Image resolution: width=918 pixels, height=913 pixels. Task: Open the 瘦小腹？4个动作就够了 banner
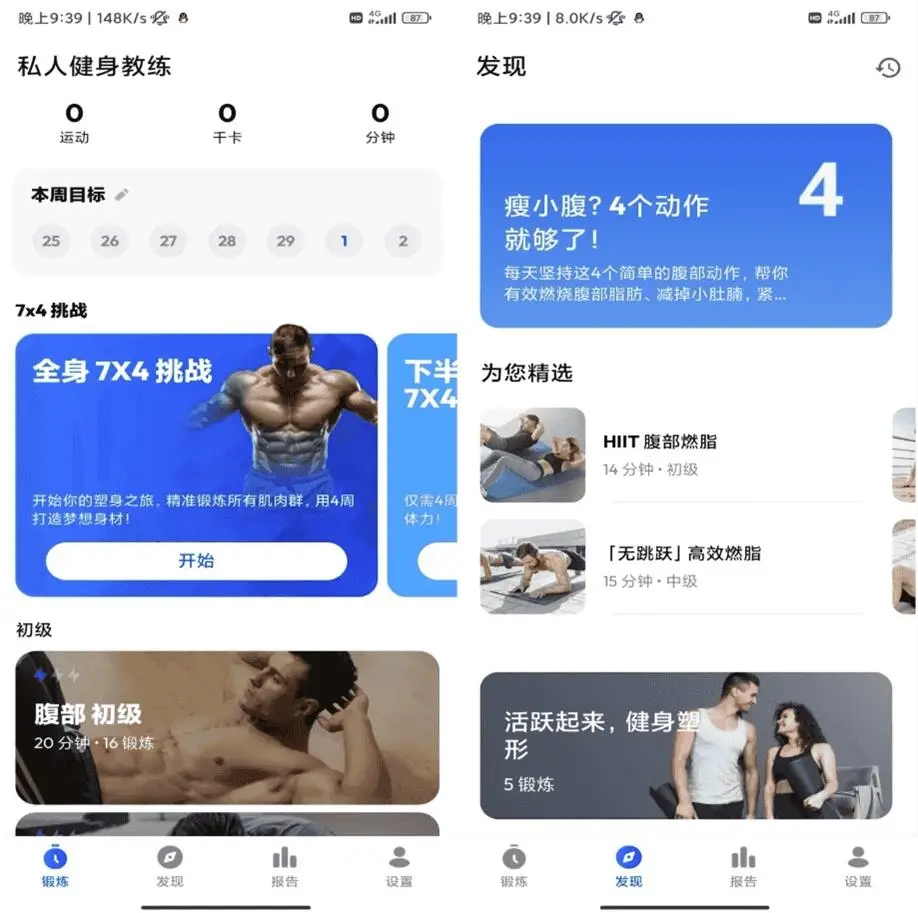point(685,226)
